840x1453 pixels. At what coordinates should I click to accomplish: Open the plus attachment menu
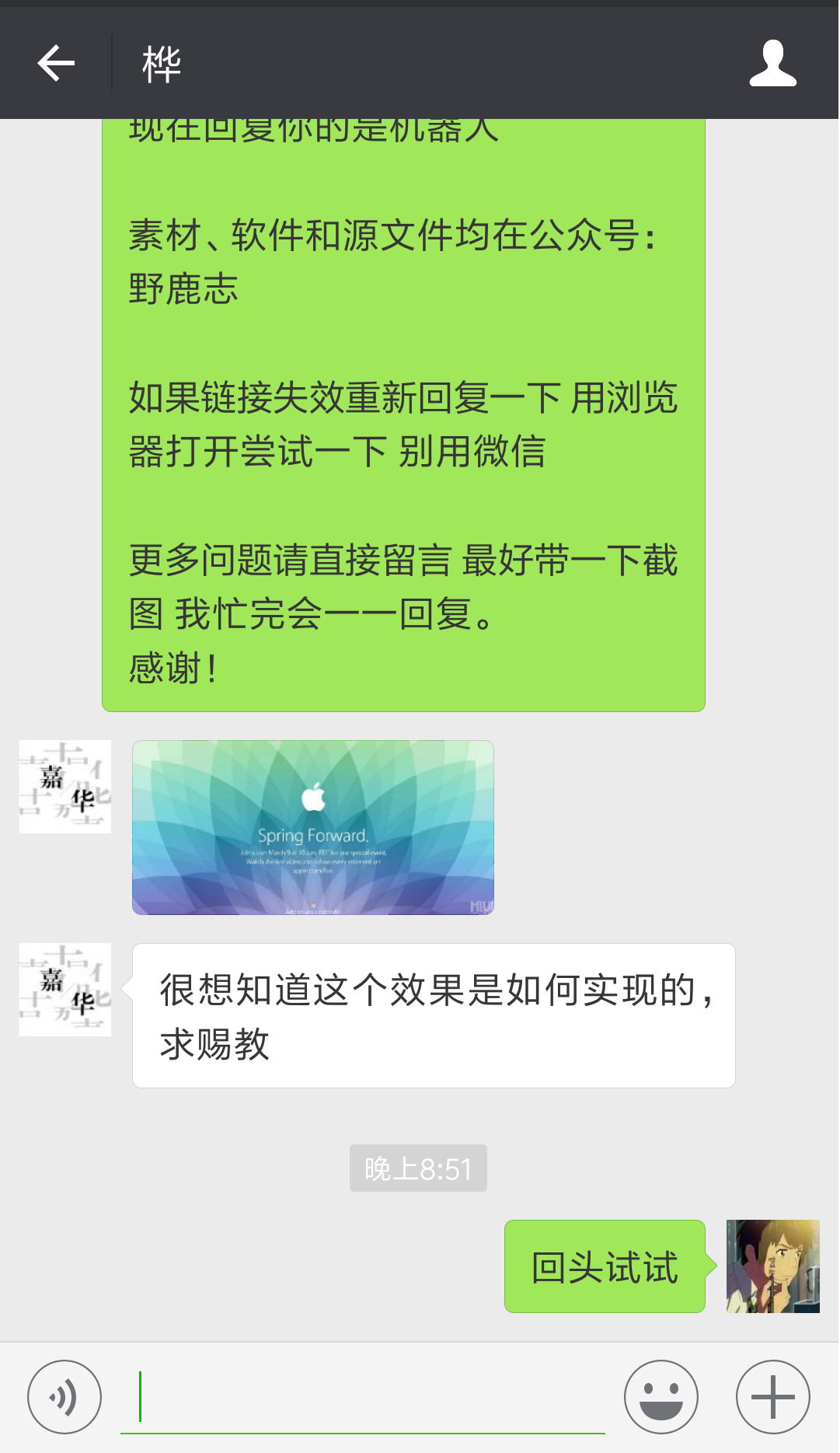(773, 1397)
